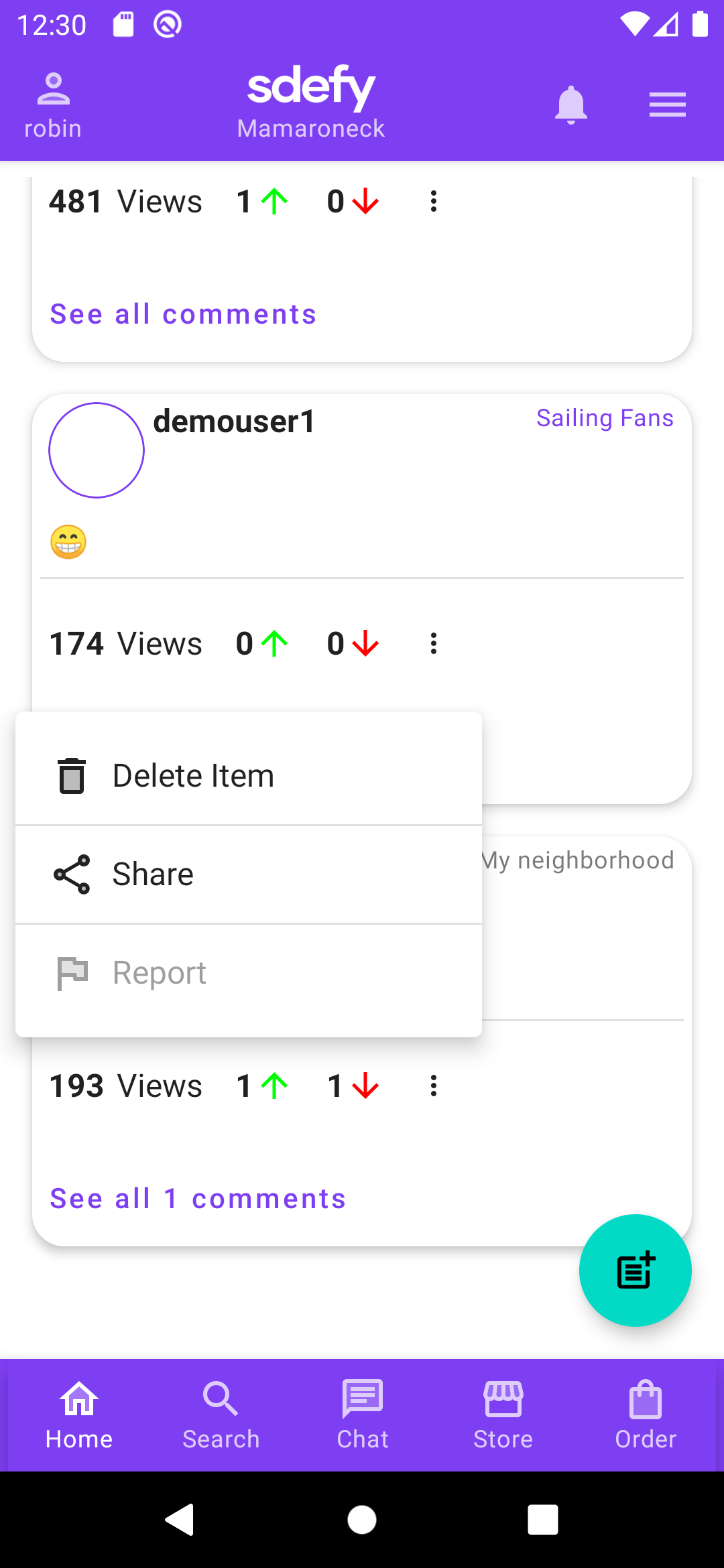The width and height of the screenshot is (724, 1568).
Task: Open the Sailing Fans group link
Action: tap(605, 418)
